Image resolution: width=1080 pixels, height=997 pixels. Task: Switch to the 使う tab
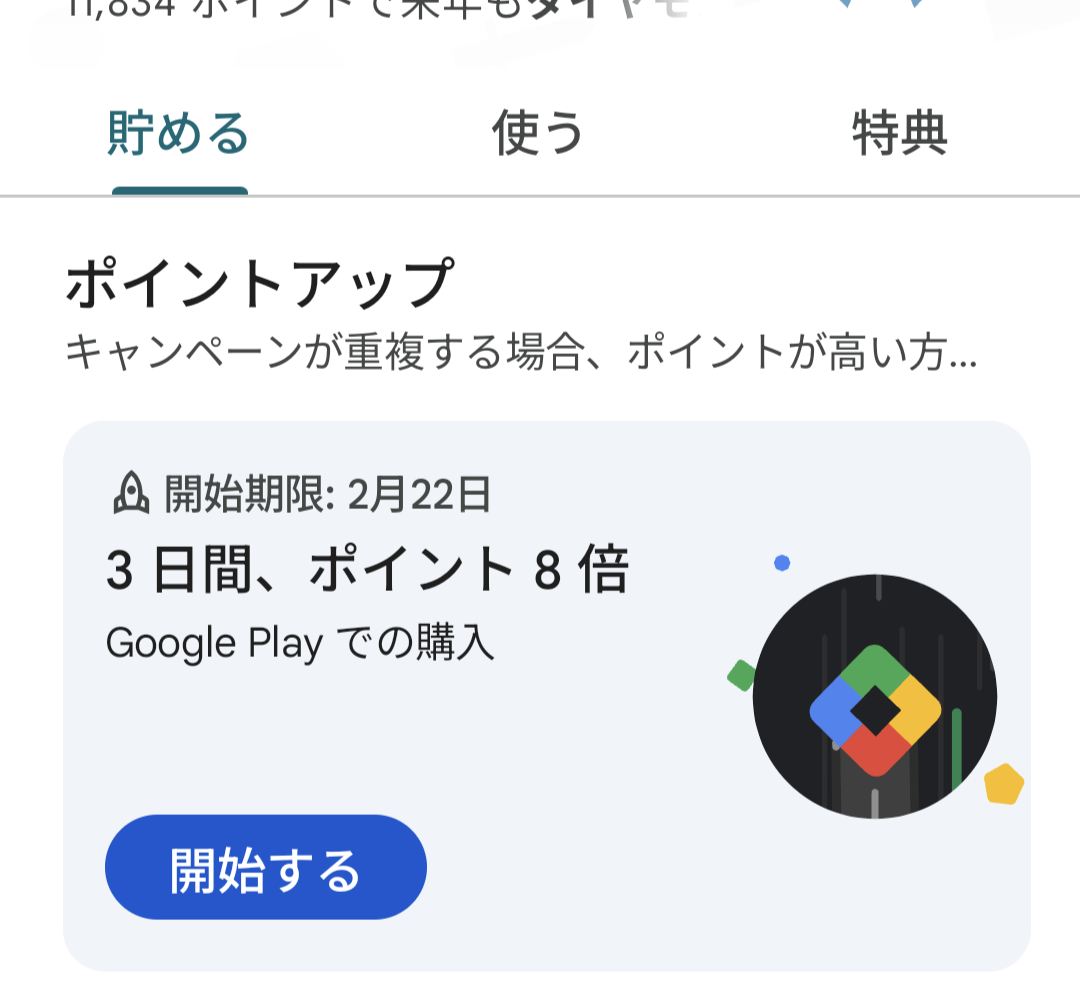coord(538,134)
